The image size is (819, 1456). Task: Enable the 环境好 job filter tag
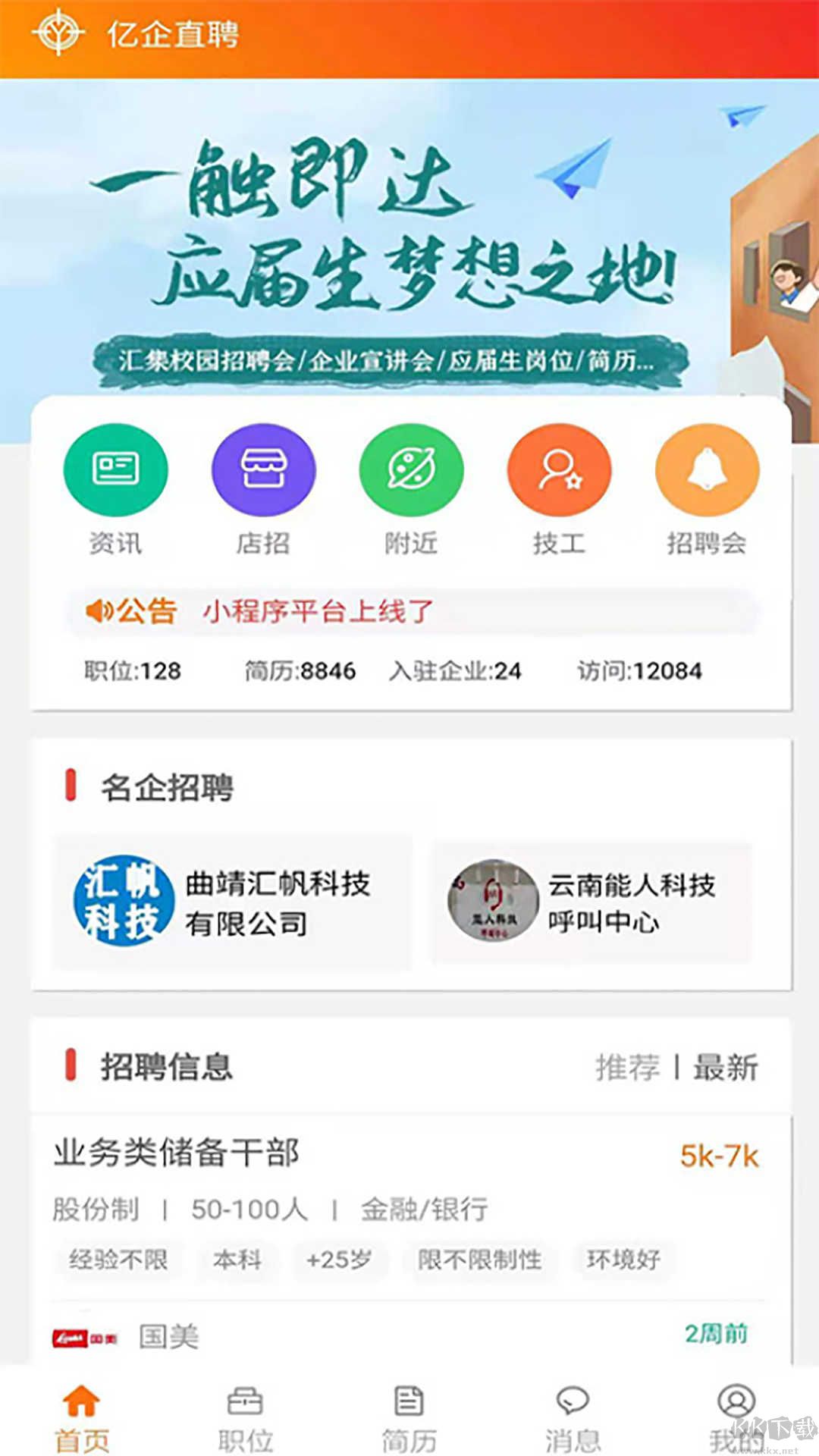(623, 1259)
